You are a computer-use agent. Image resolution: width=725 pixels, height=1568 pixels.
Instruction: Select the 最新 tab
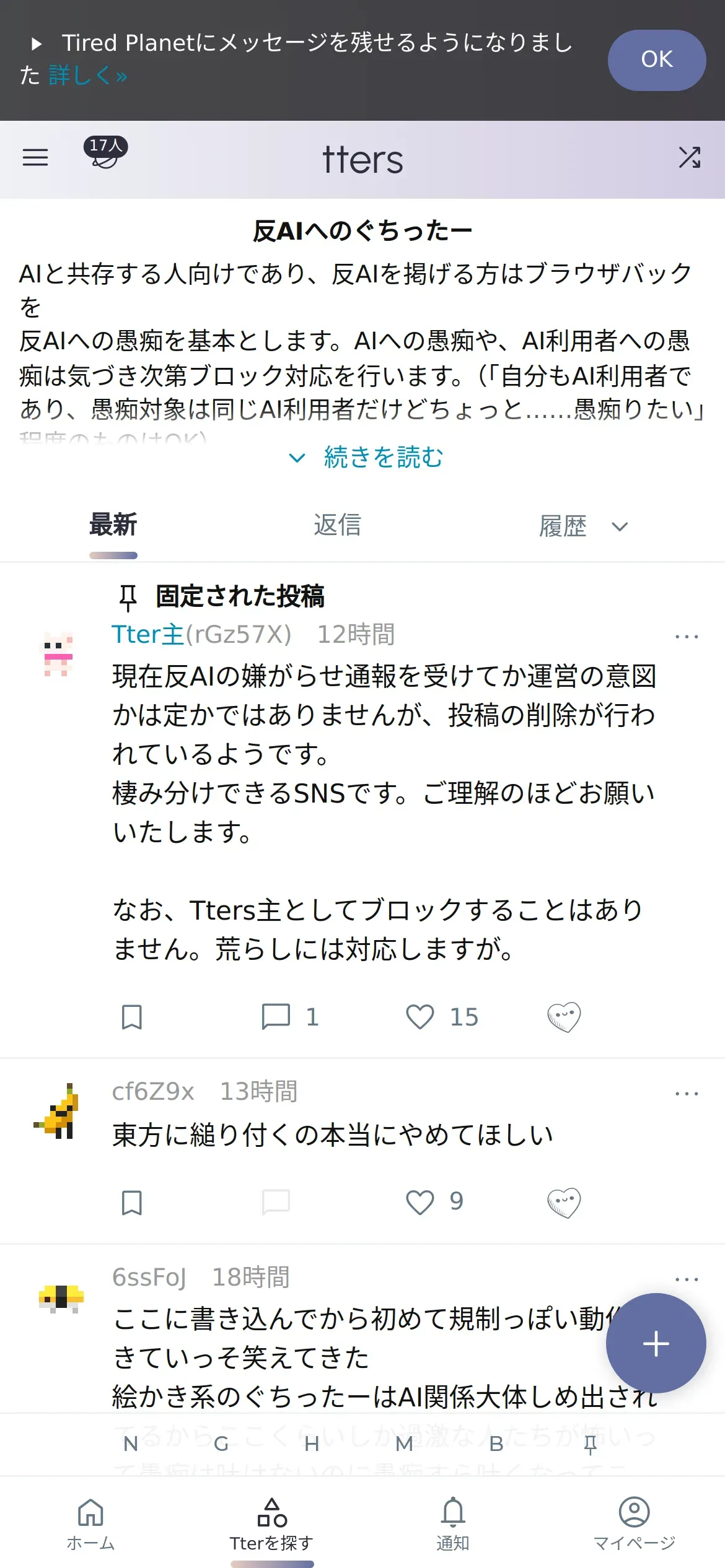(113, 525)
